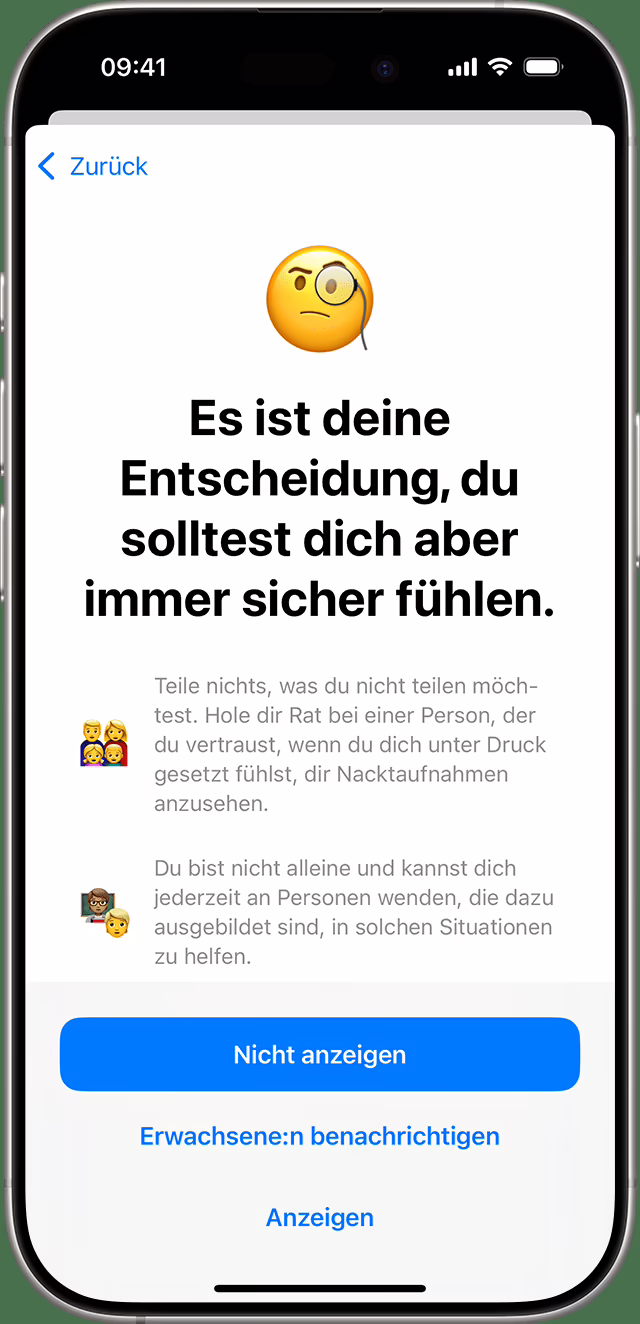Viewport: 640px width, 1324px height.
Task: Select Anzeigen to view the content
Action: tap(320, 1217)
